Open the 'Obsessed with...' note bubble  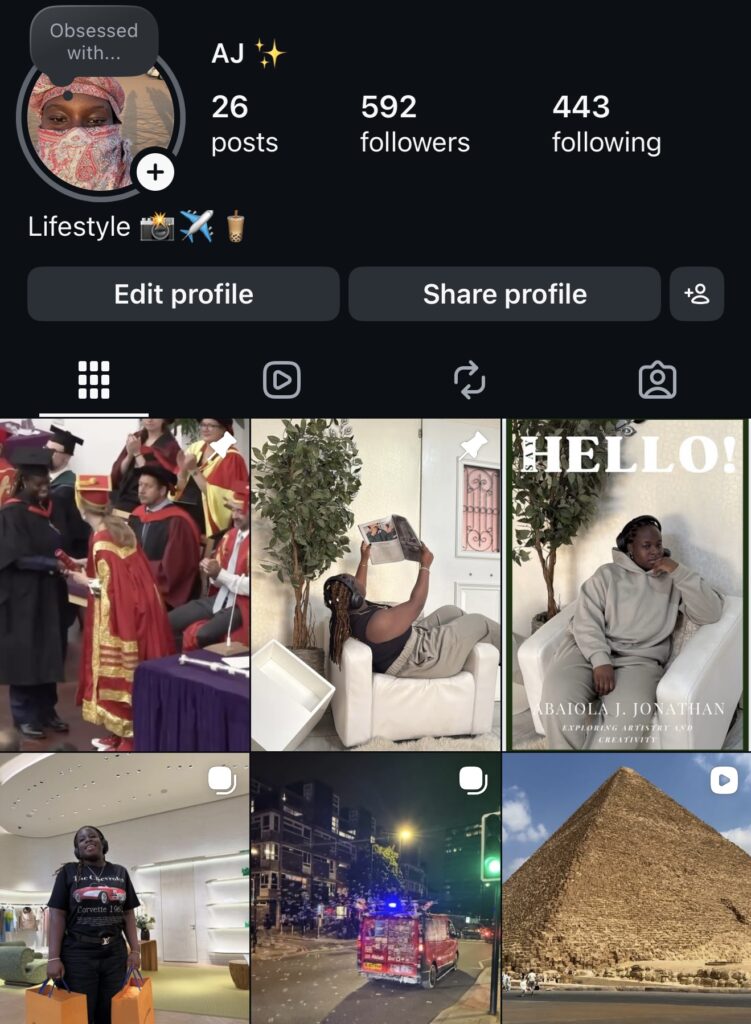[93, 42]
